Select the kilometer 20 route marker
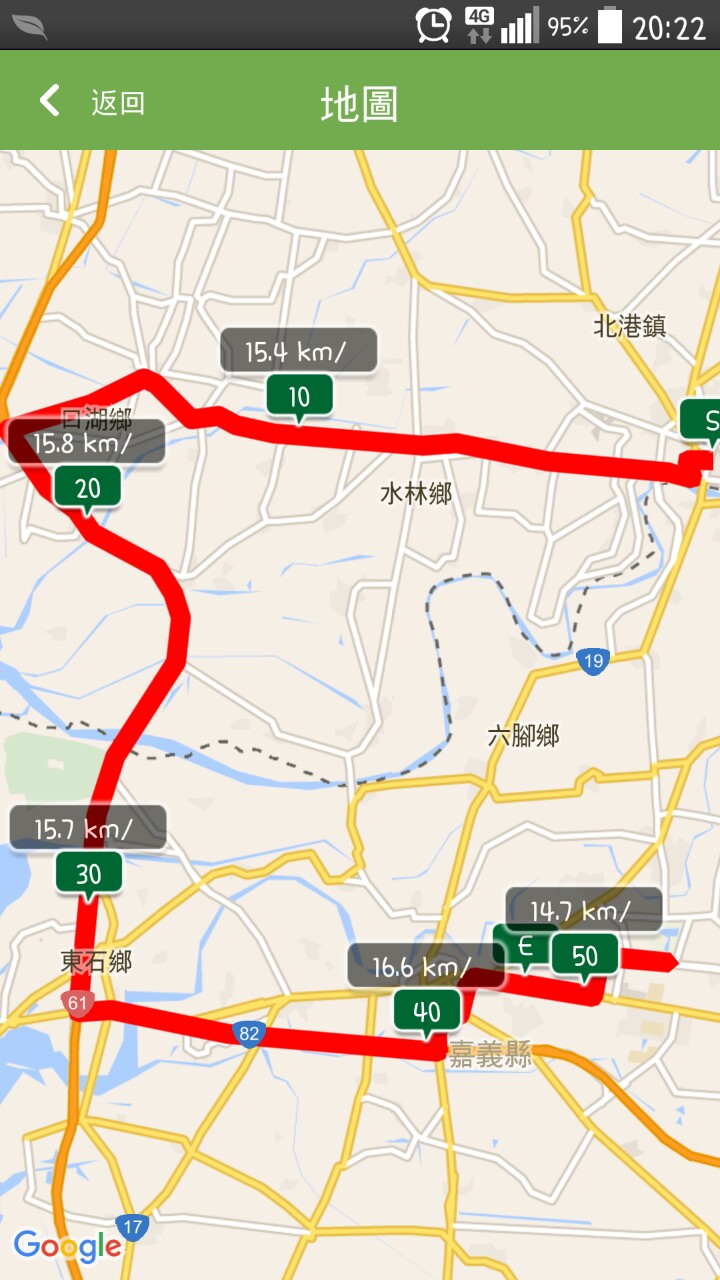 click(x=89, y=487)
